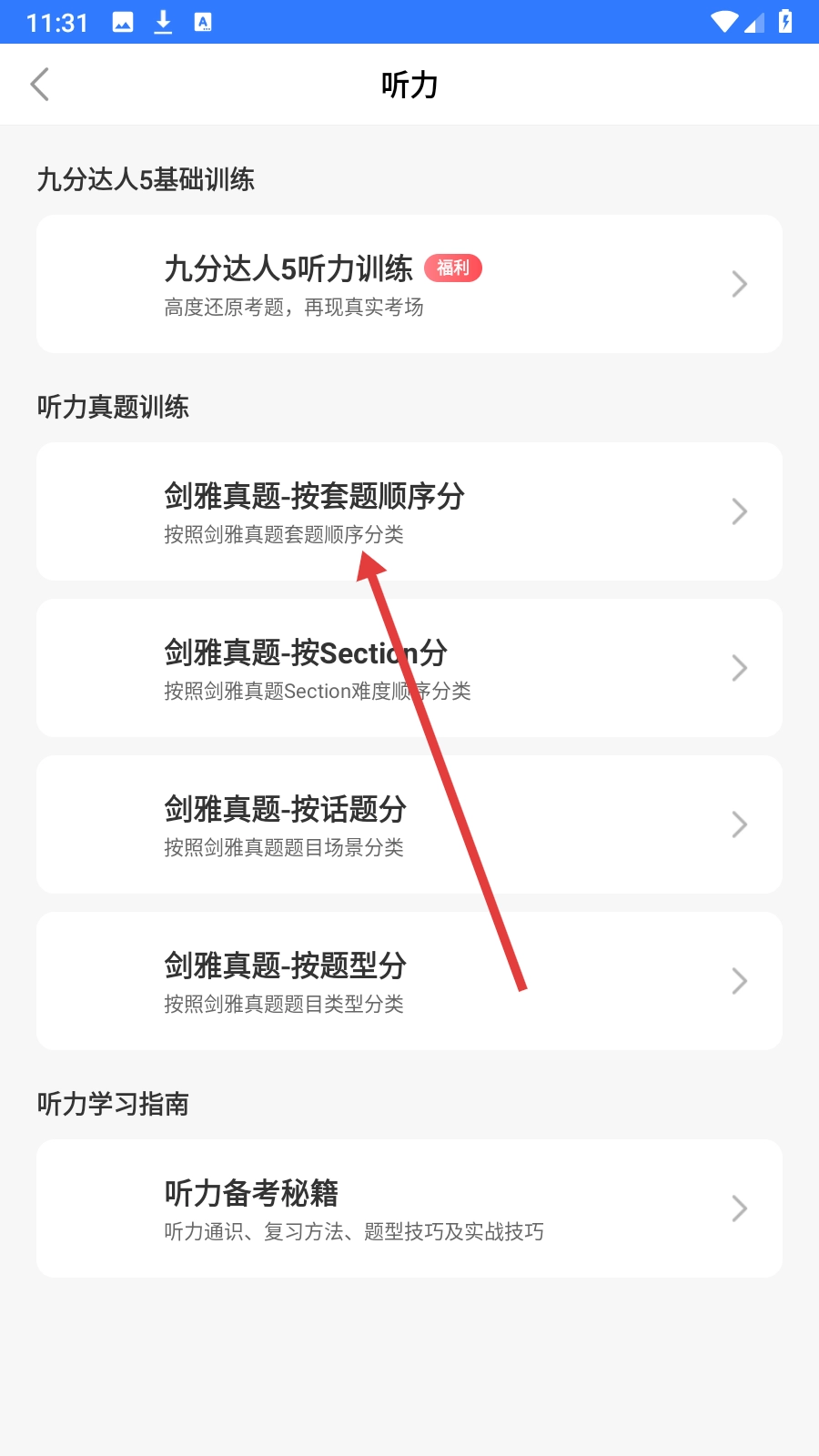
Task: Open 九分达人5听力训练 card
Action: tap(409, 284)
